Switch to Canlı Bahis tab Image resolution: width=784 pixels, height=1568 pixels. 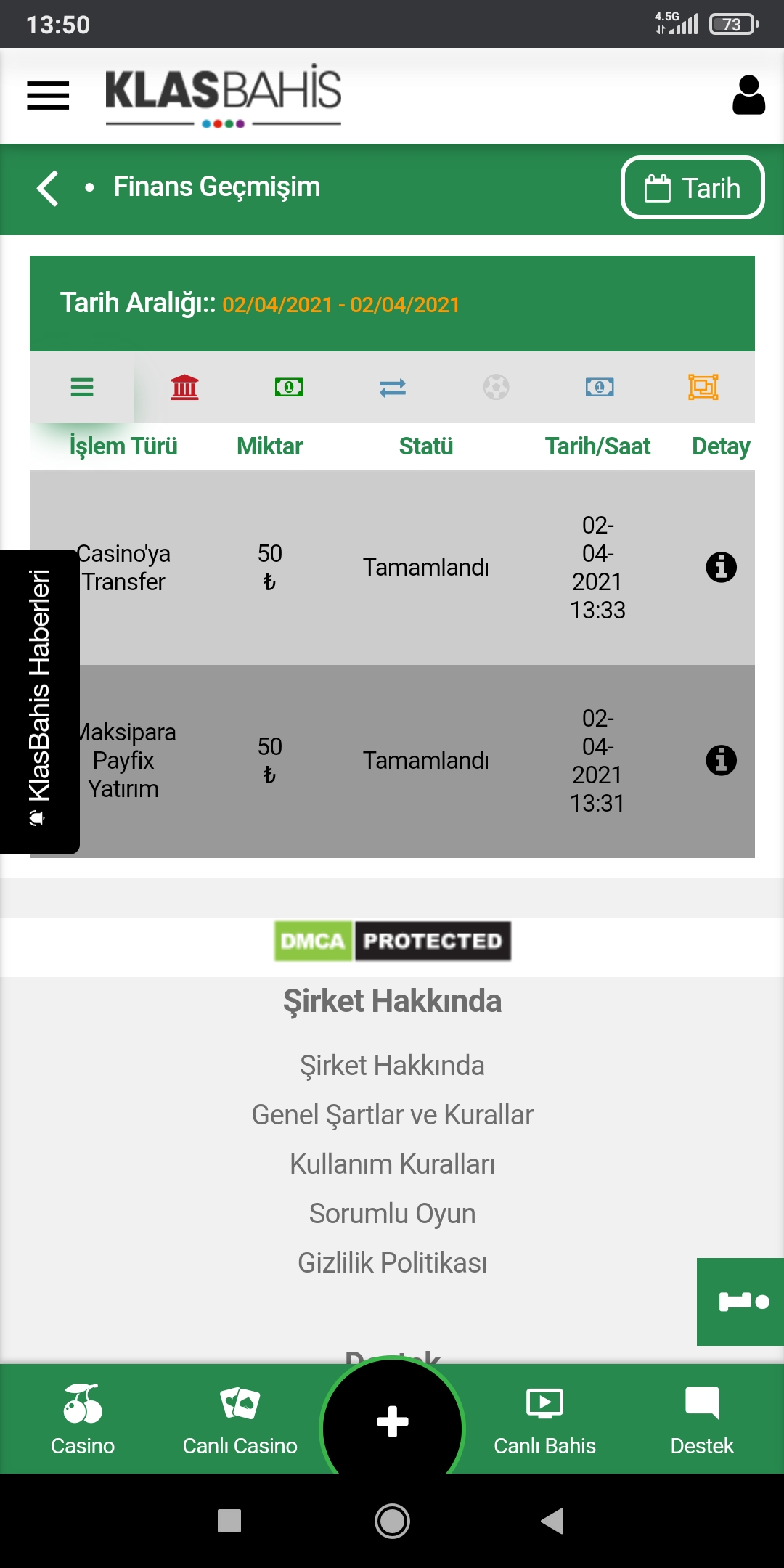(544, 1420)
